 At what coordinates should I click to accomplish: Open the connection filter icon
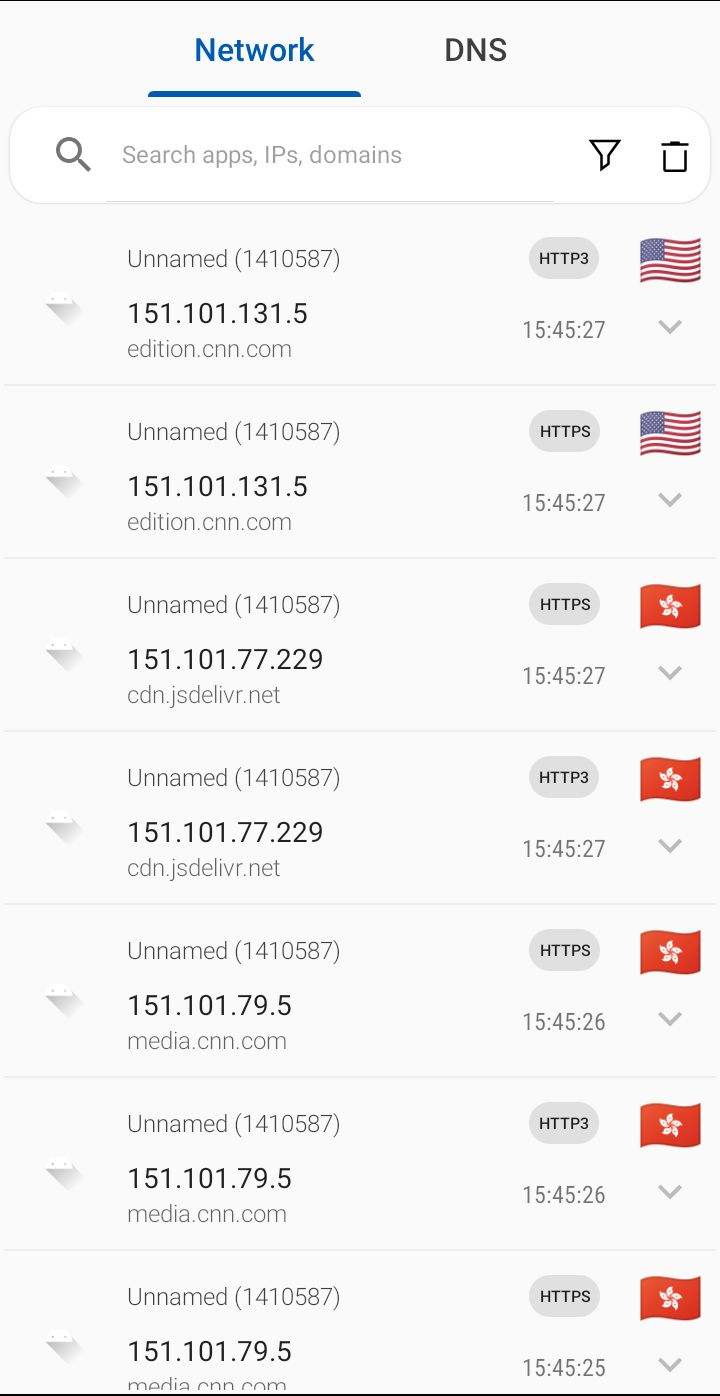click(x=605, y=155)
